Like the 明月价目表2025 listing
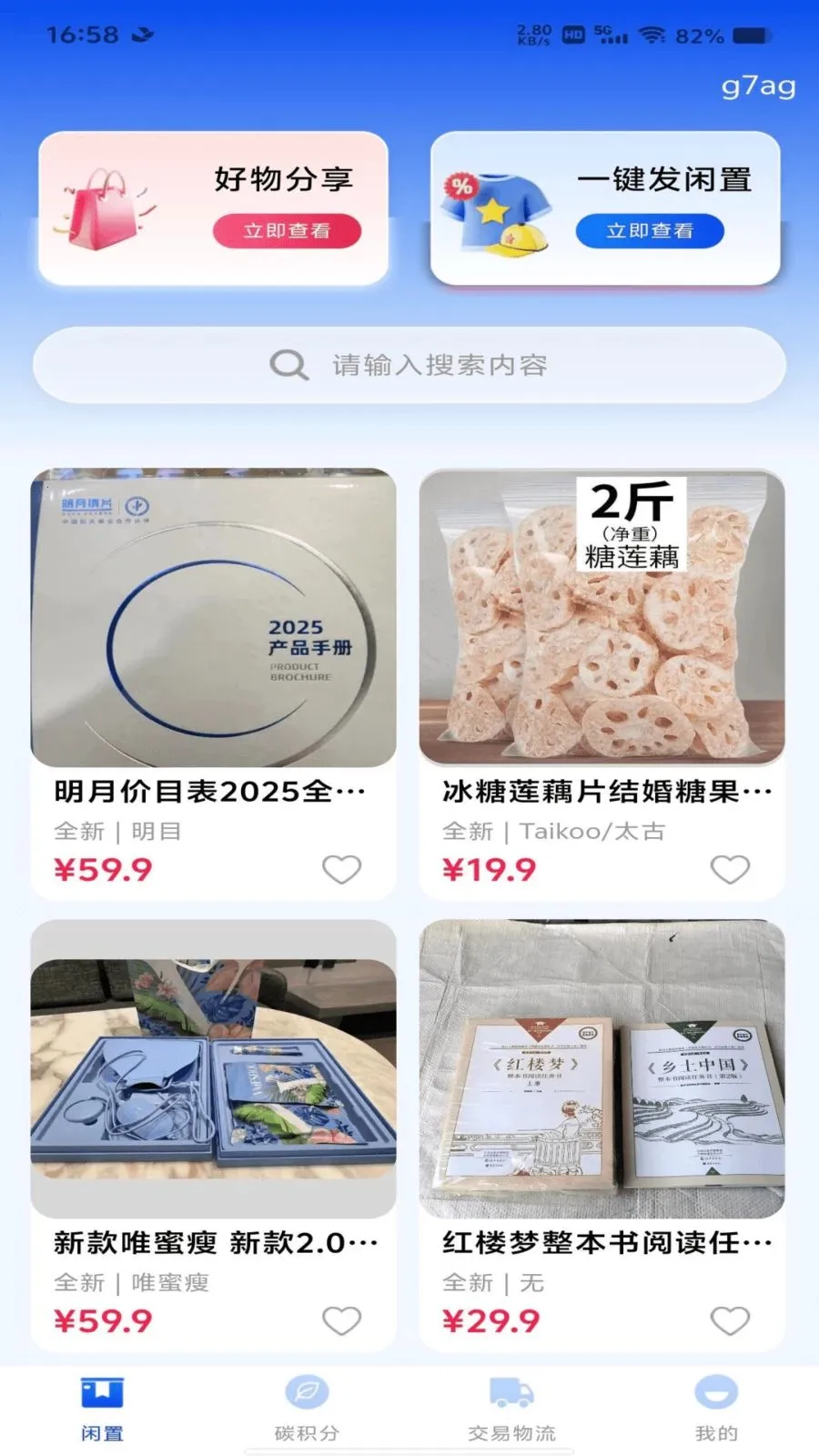 [342, 869]
